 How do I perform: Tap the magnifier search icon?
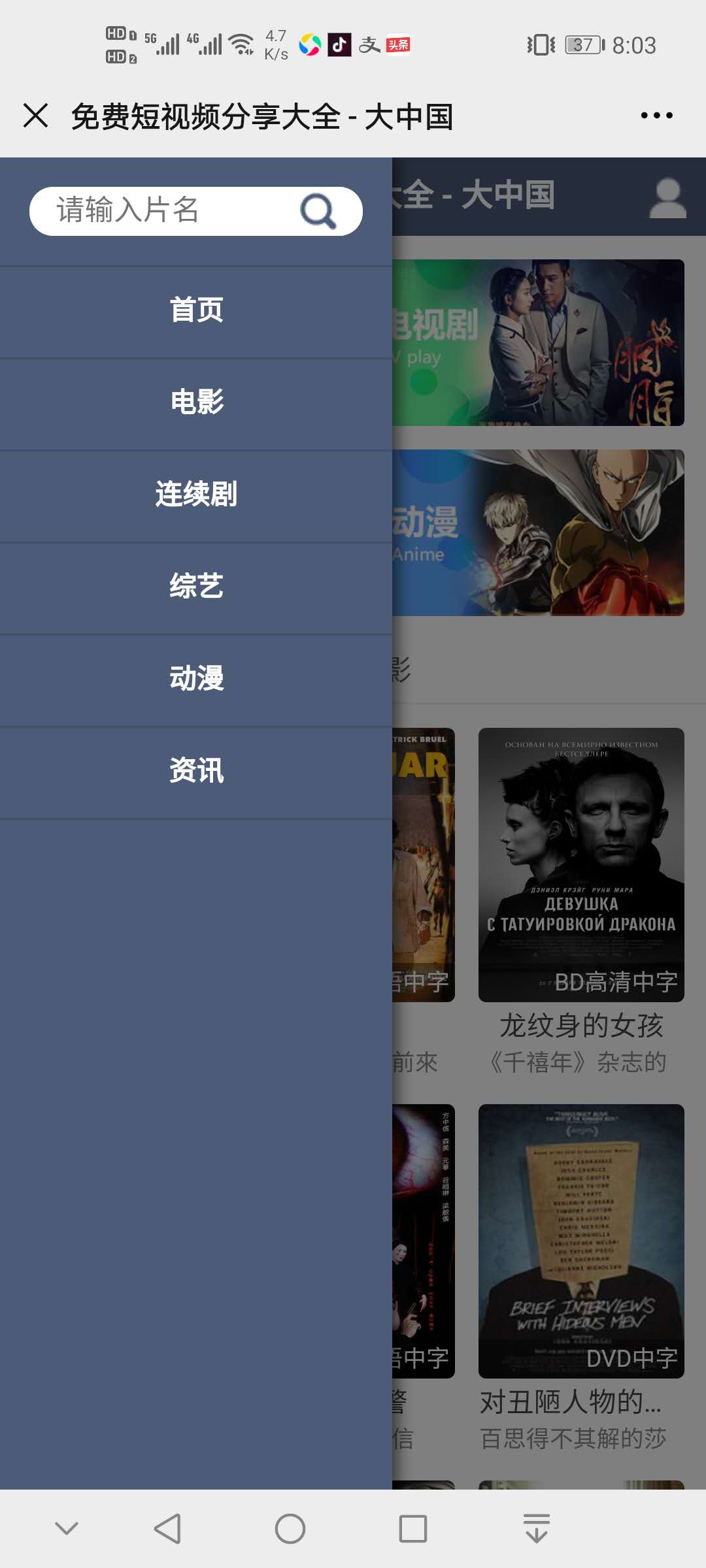tap(318, 211)
